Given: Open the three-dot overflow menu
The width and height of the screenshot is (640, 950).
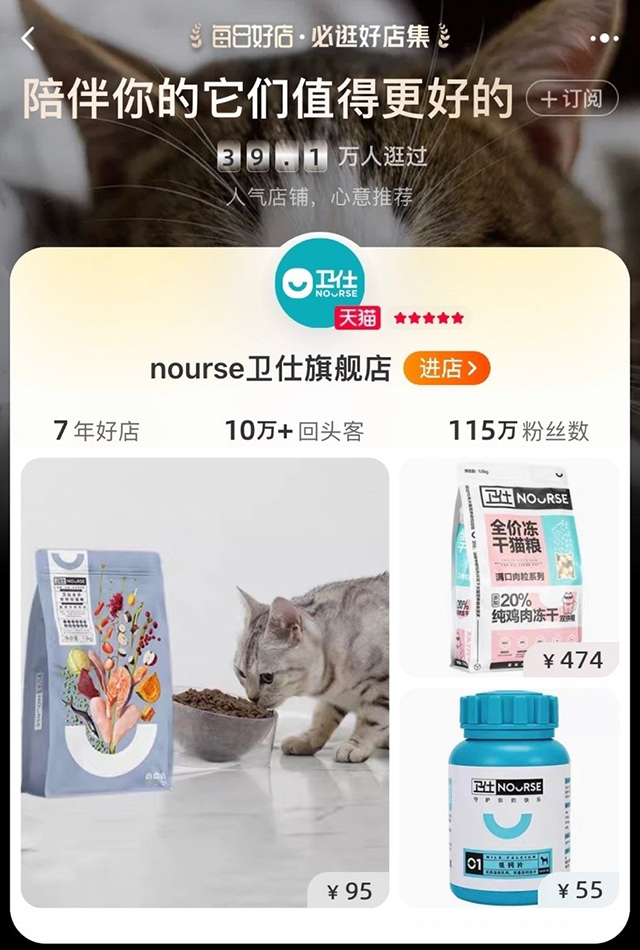Looking at the screenshot, I should (x=604, y=39).
